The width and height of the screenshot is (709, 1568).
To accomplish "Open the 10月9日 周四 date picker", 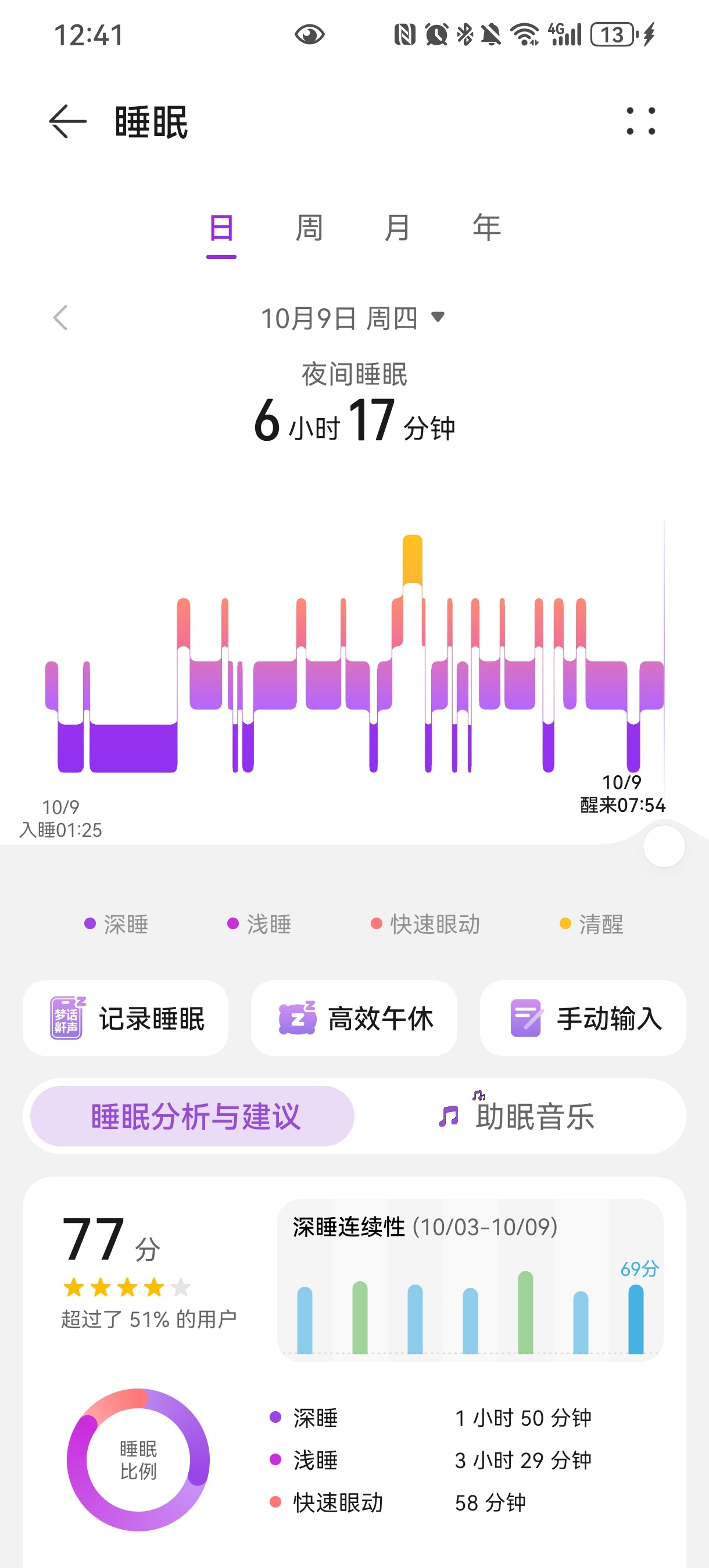I will [x=353, y=318].
